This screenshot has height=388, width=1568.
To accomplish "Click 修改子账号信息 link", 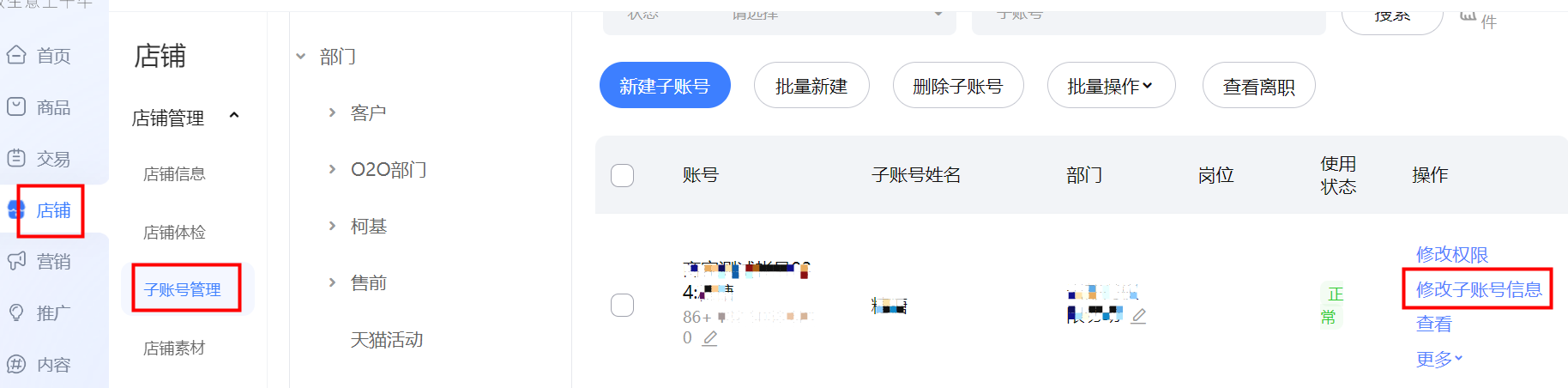I will pyautogui.click(x=1478, y=289).
